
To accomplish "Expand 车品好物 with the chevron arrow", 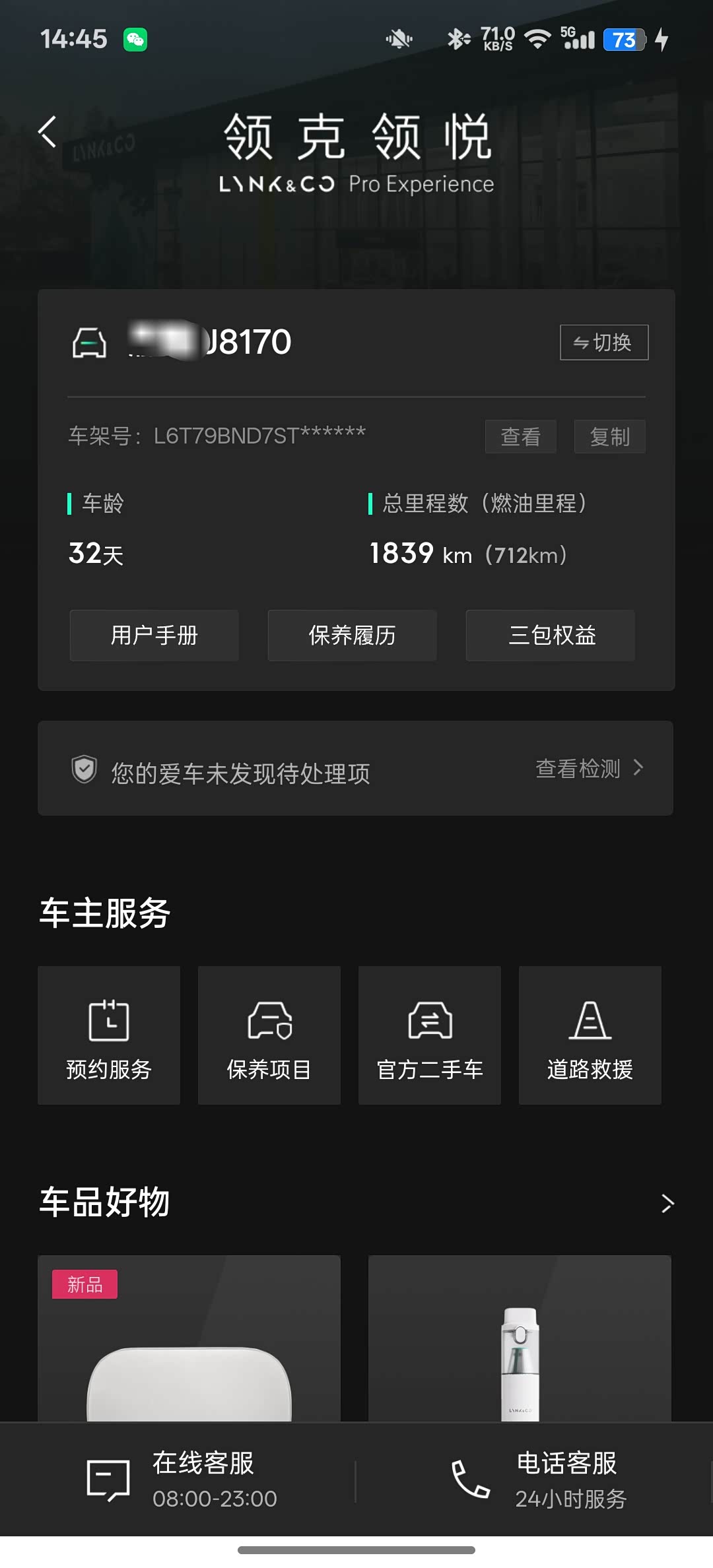I will click(667, 1204).
